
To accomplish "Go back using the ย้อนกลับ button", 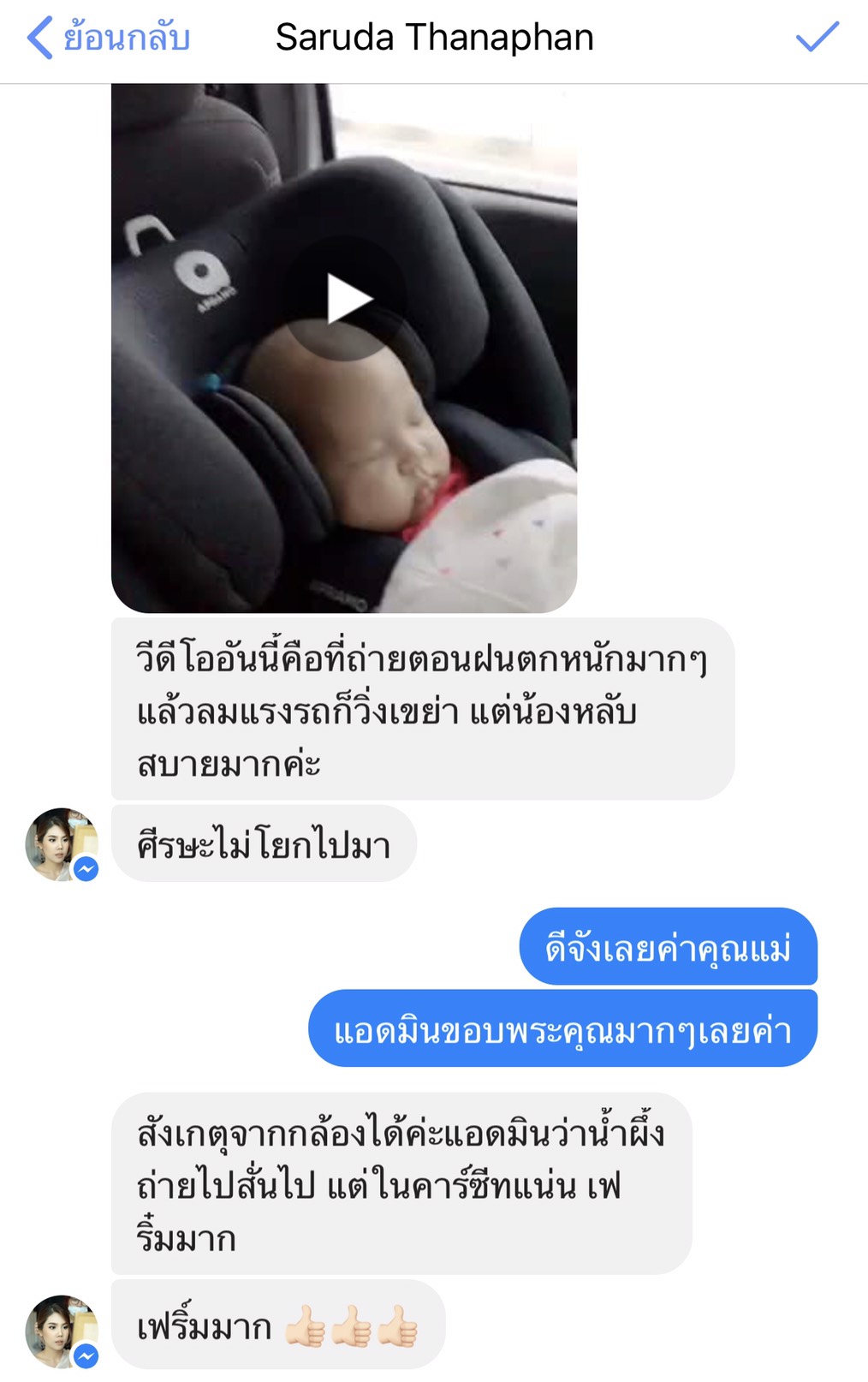I will (108, 39).
